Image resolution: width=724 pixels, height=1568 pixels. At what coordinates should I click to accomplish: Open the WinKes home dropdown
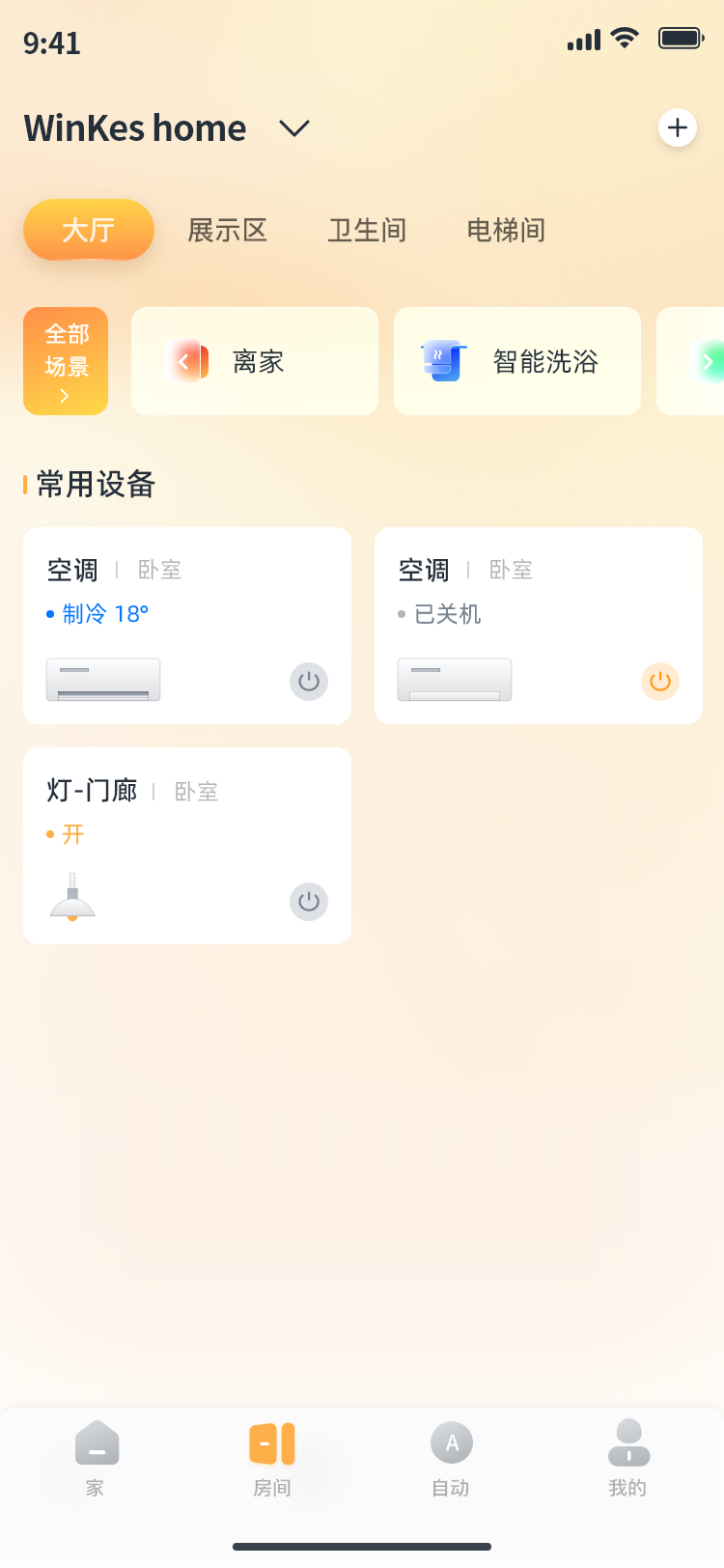pos(293,127)
